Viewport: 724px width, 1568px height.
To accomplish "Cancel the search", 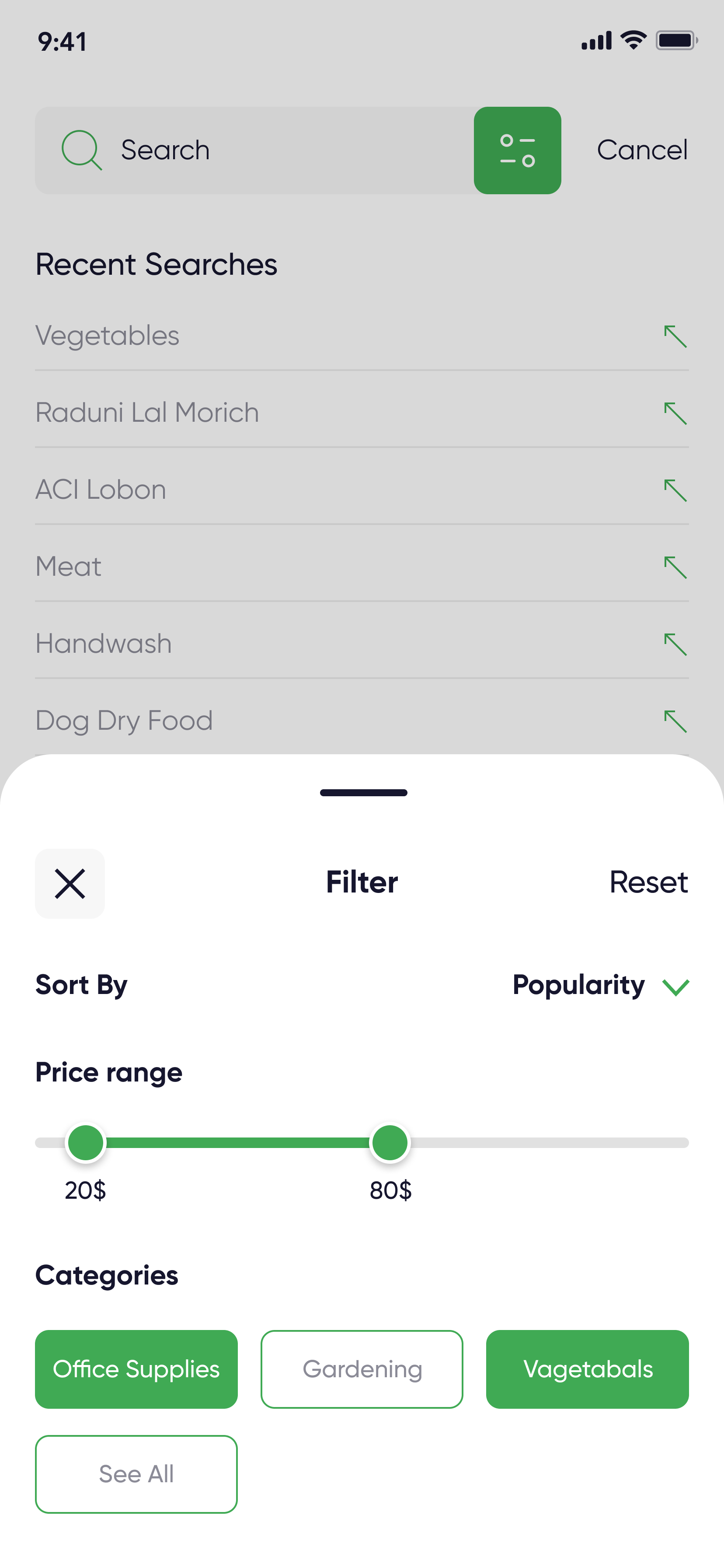I will click(x=642, y=150).
